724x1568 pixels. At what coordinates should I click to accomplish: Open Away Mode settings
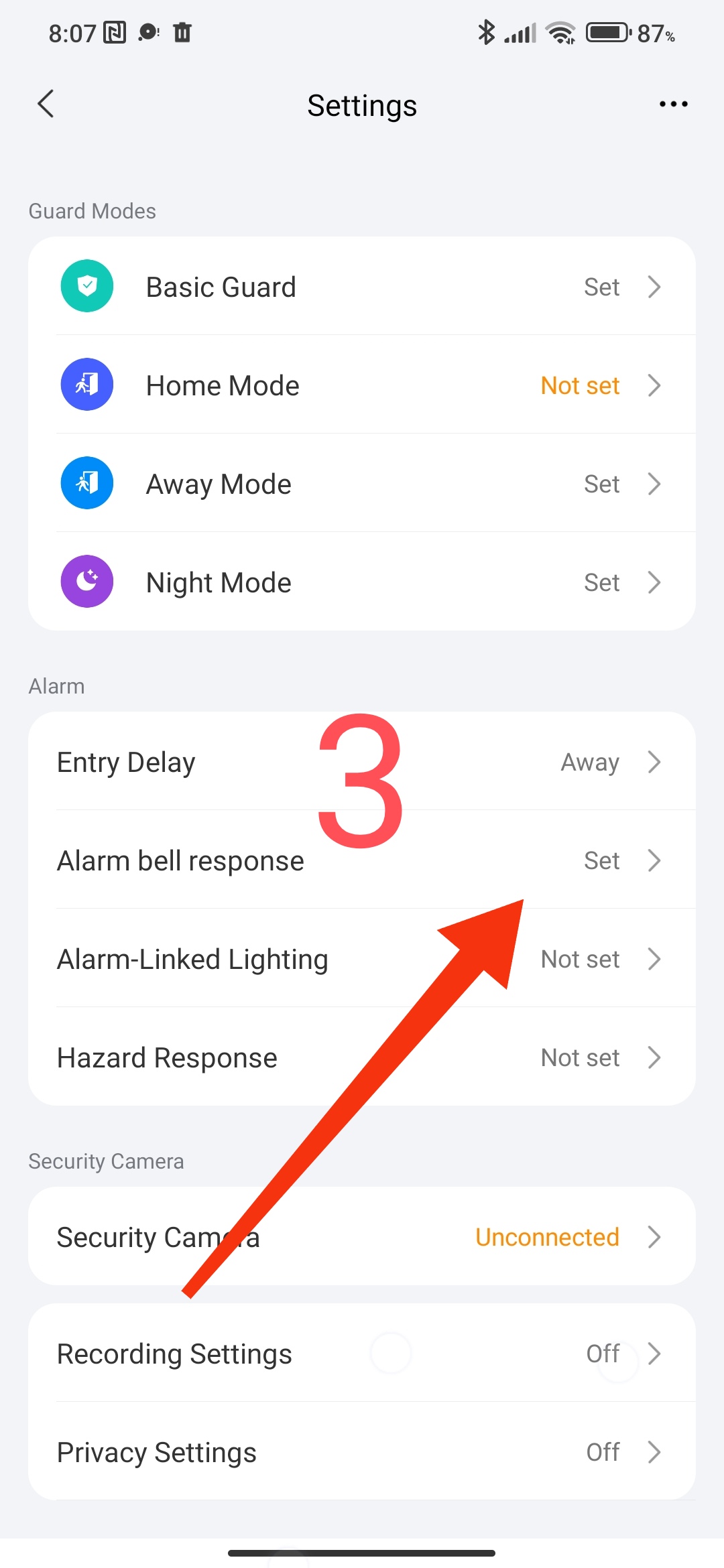(362, 483)
